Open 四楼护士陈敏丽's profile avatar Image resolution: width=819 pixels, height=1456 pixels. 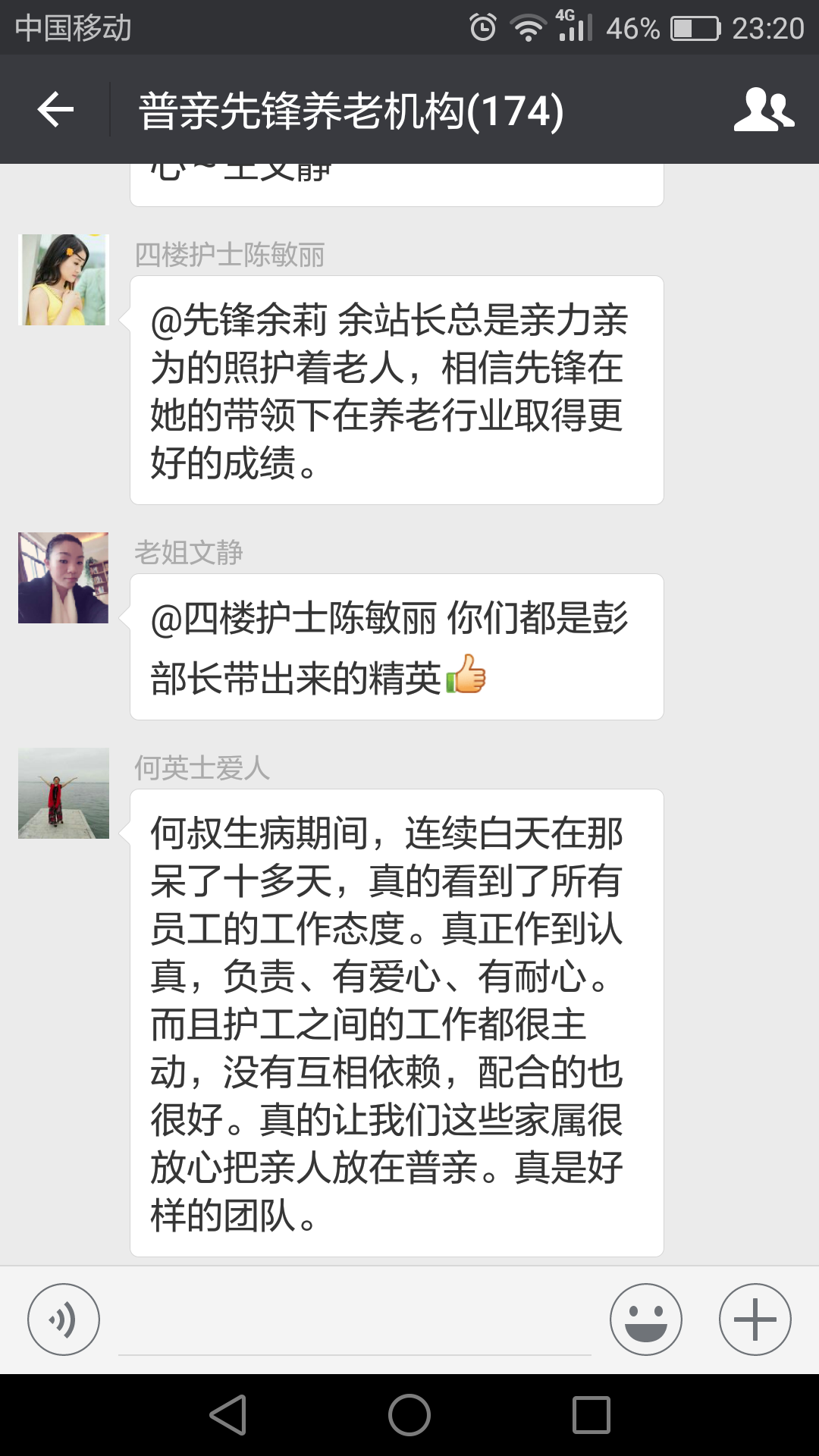[x=64, y=280]
